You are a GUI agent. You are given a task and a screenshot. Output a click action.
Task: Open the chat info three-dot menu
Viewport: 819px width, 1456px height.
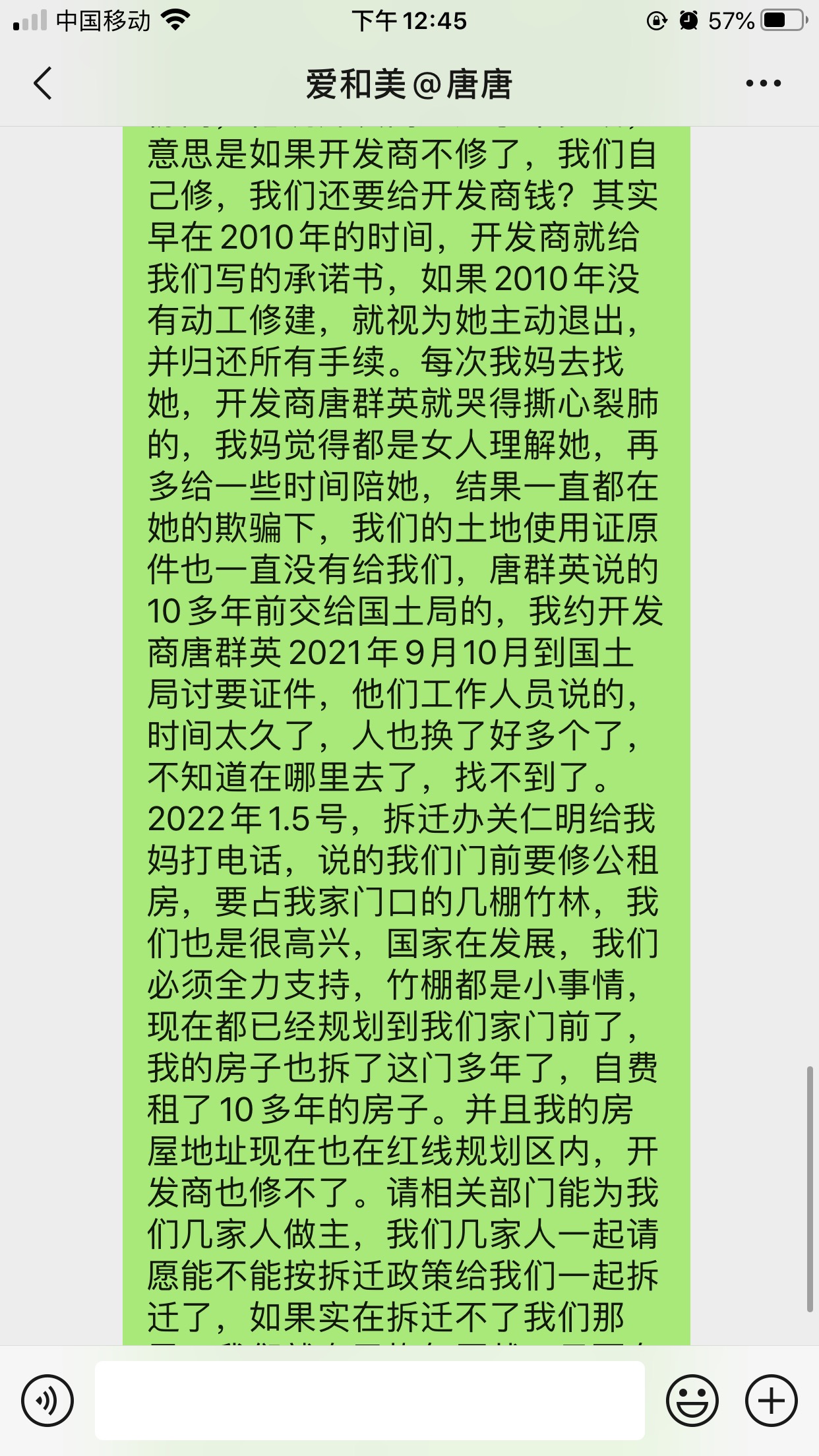[763, 84]
